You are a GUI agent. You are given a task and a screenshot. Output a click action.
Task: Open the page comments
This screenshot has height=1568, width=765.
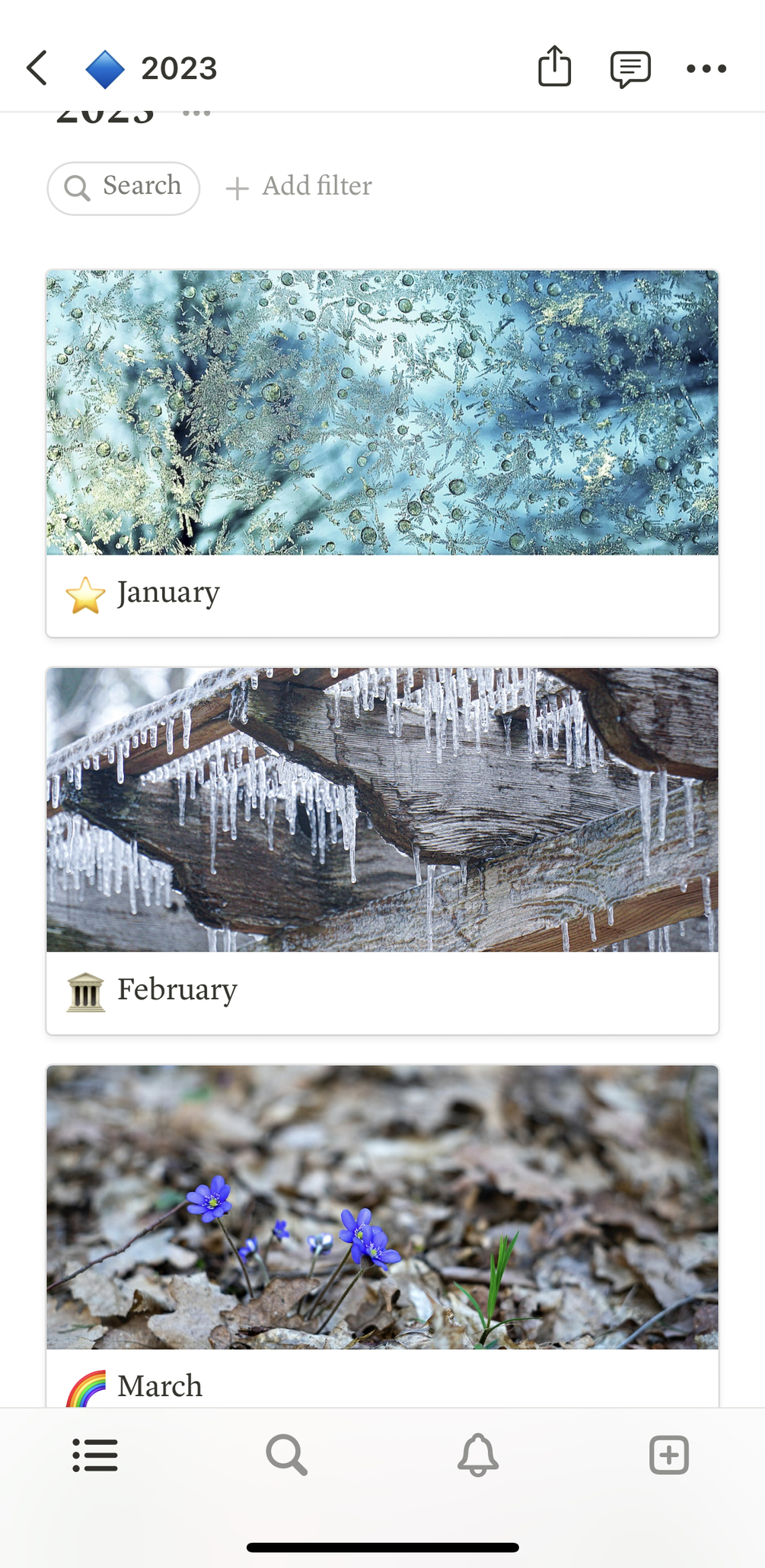click(x=630, y=68)
